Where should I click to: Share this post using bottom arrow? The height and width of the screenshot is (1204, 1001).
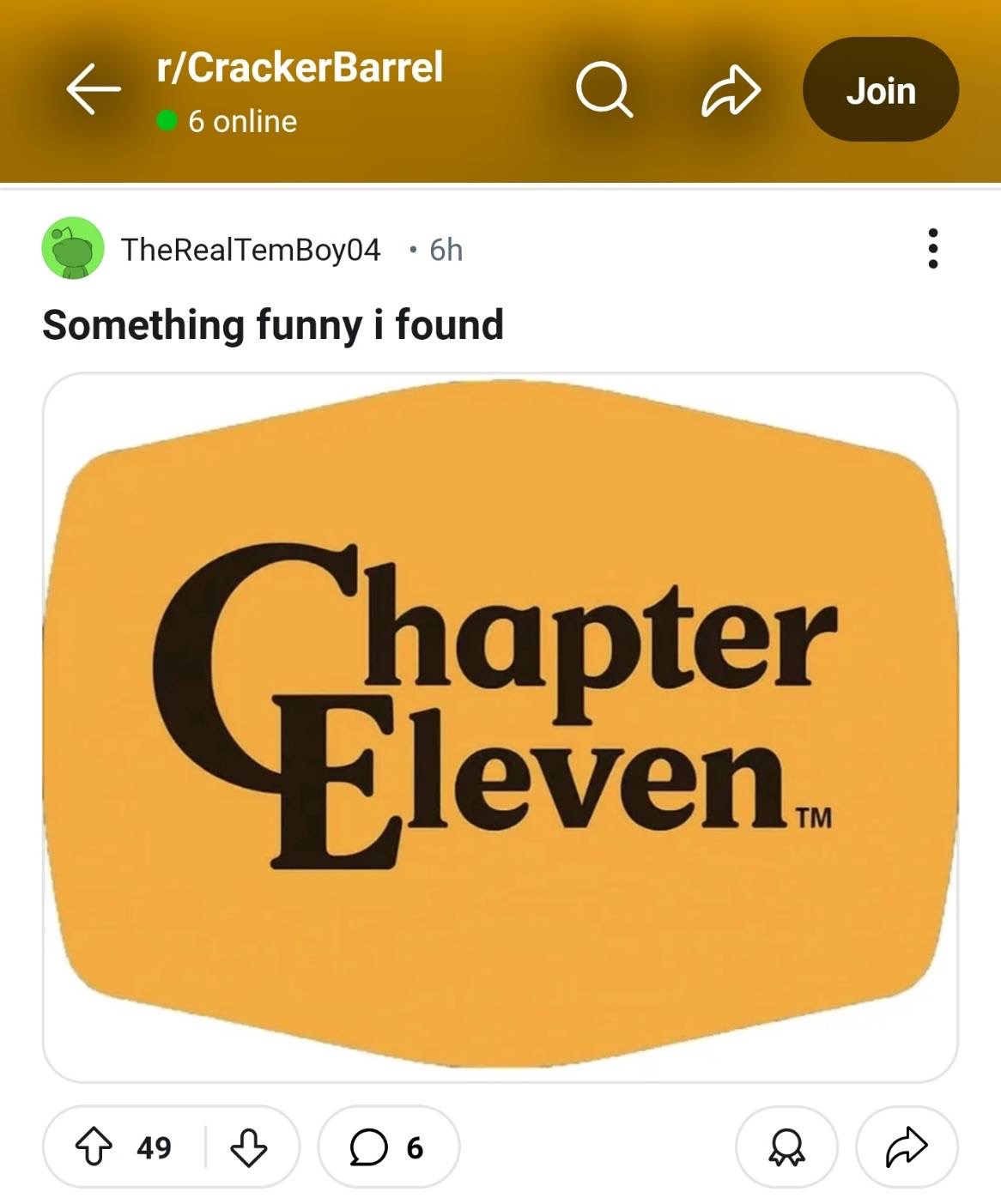[907, 1147]
